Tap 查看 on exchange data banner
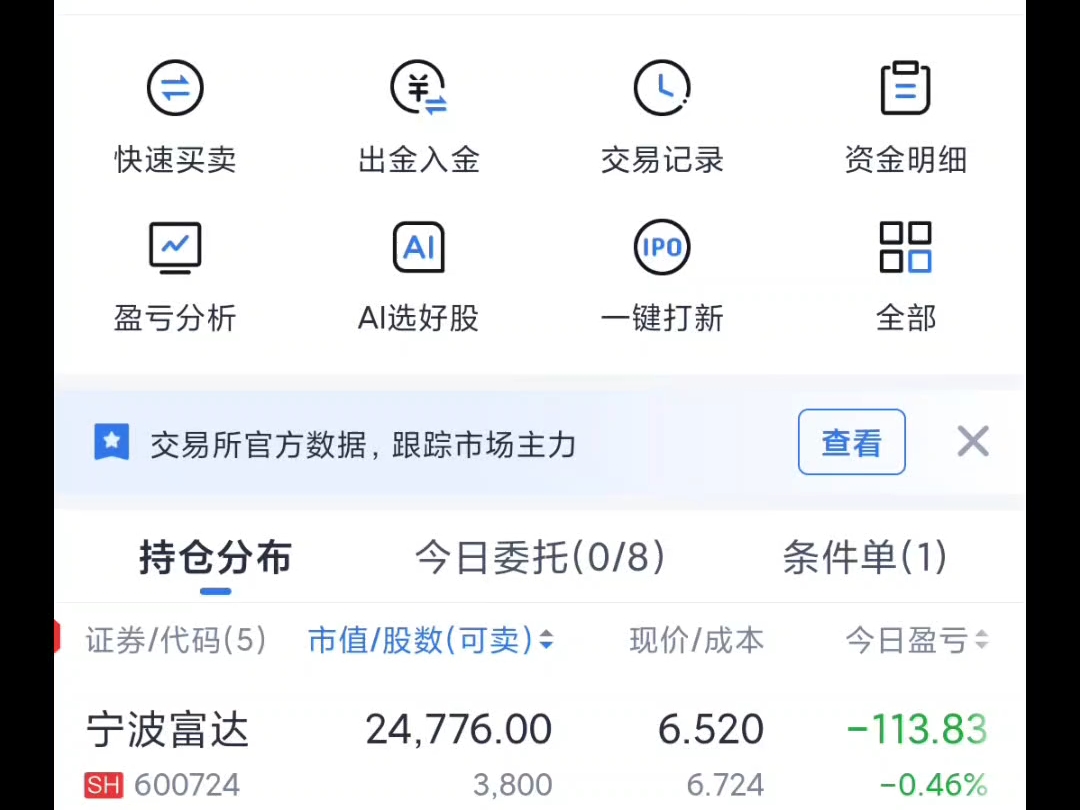 click(x=851, y=442)
